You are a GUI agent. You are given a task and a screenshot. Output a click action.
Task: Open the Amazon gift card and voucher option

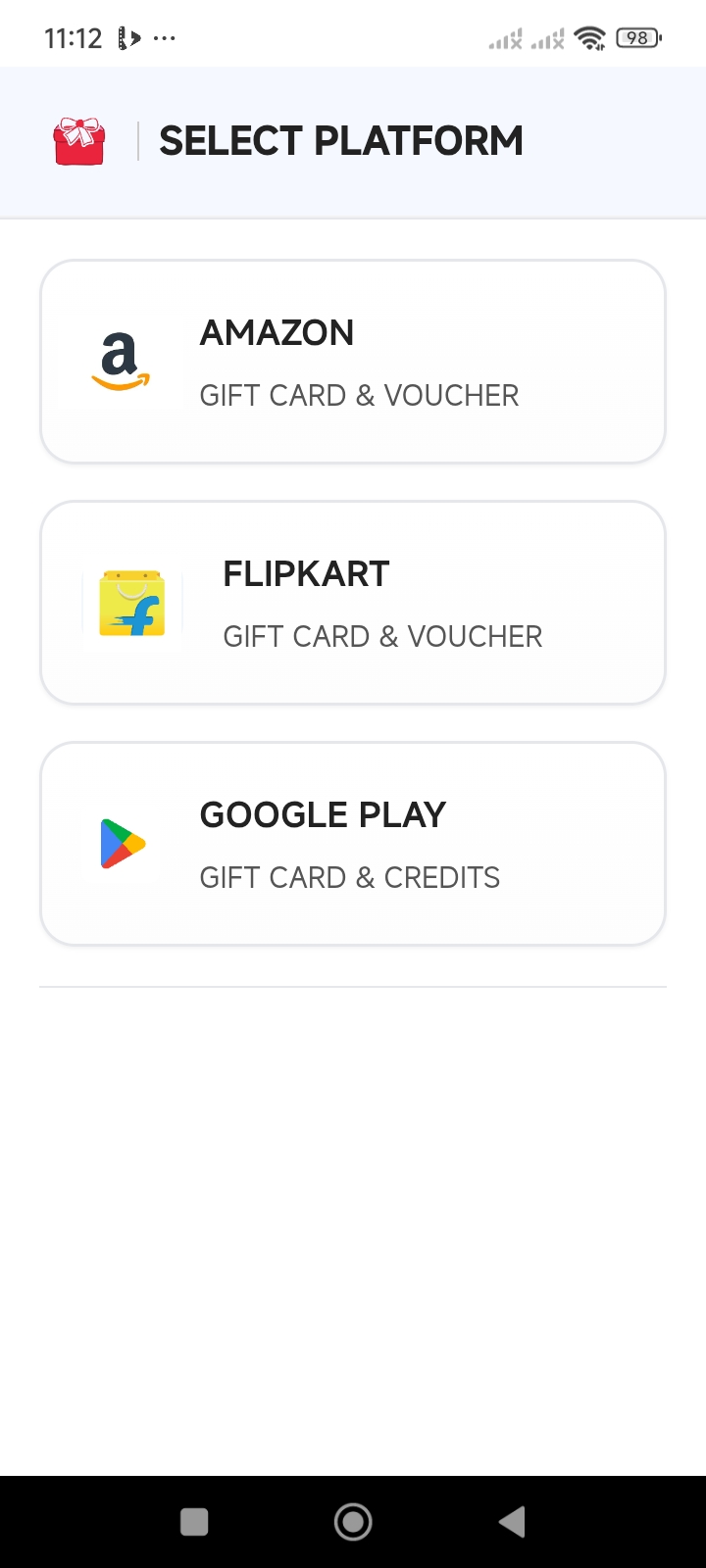353,362
